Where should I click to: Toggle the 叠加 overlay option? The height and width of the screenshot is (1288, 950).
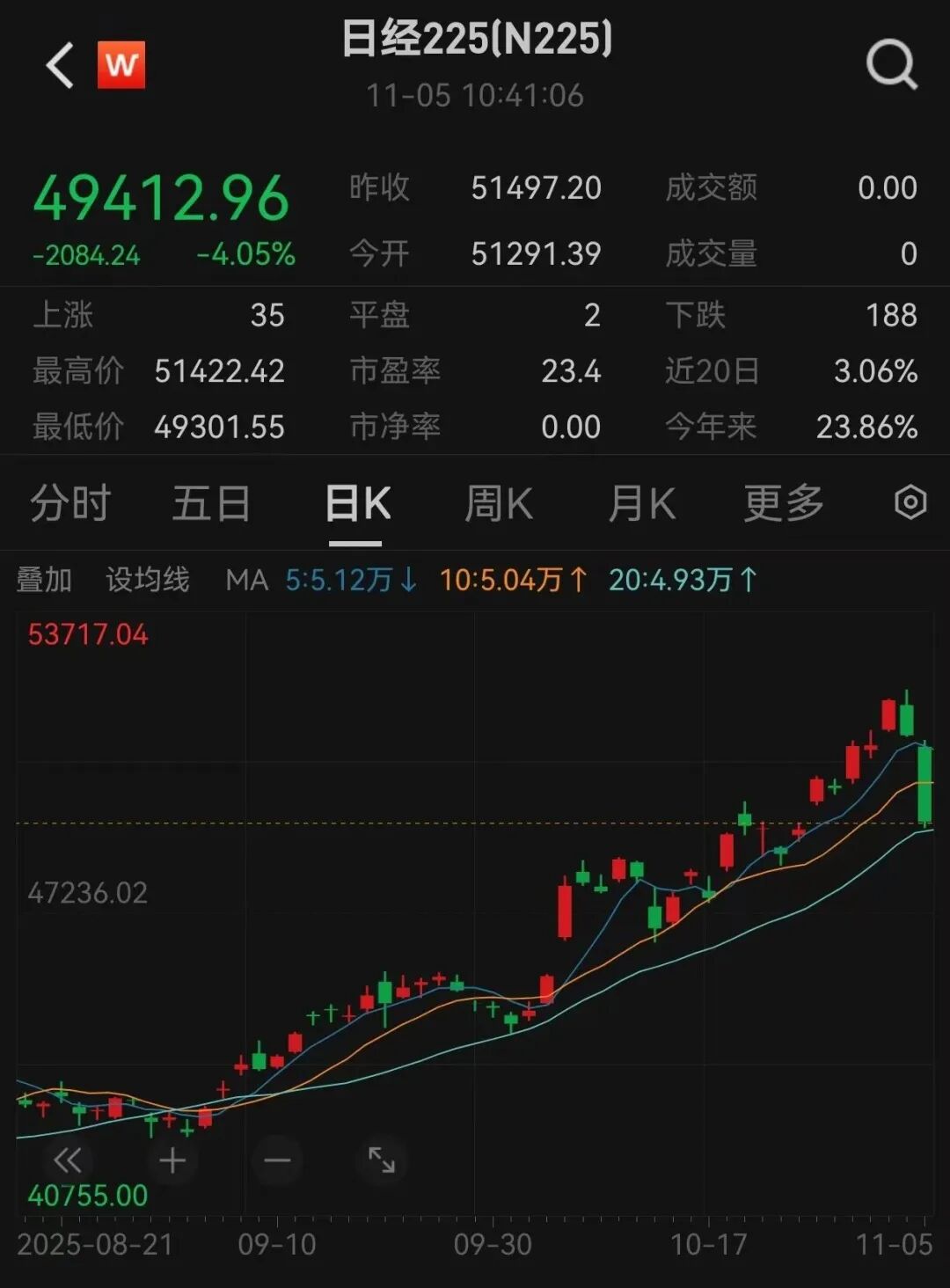pos(46,580)
